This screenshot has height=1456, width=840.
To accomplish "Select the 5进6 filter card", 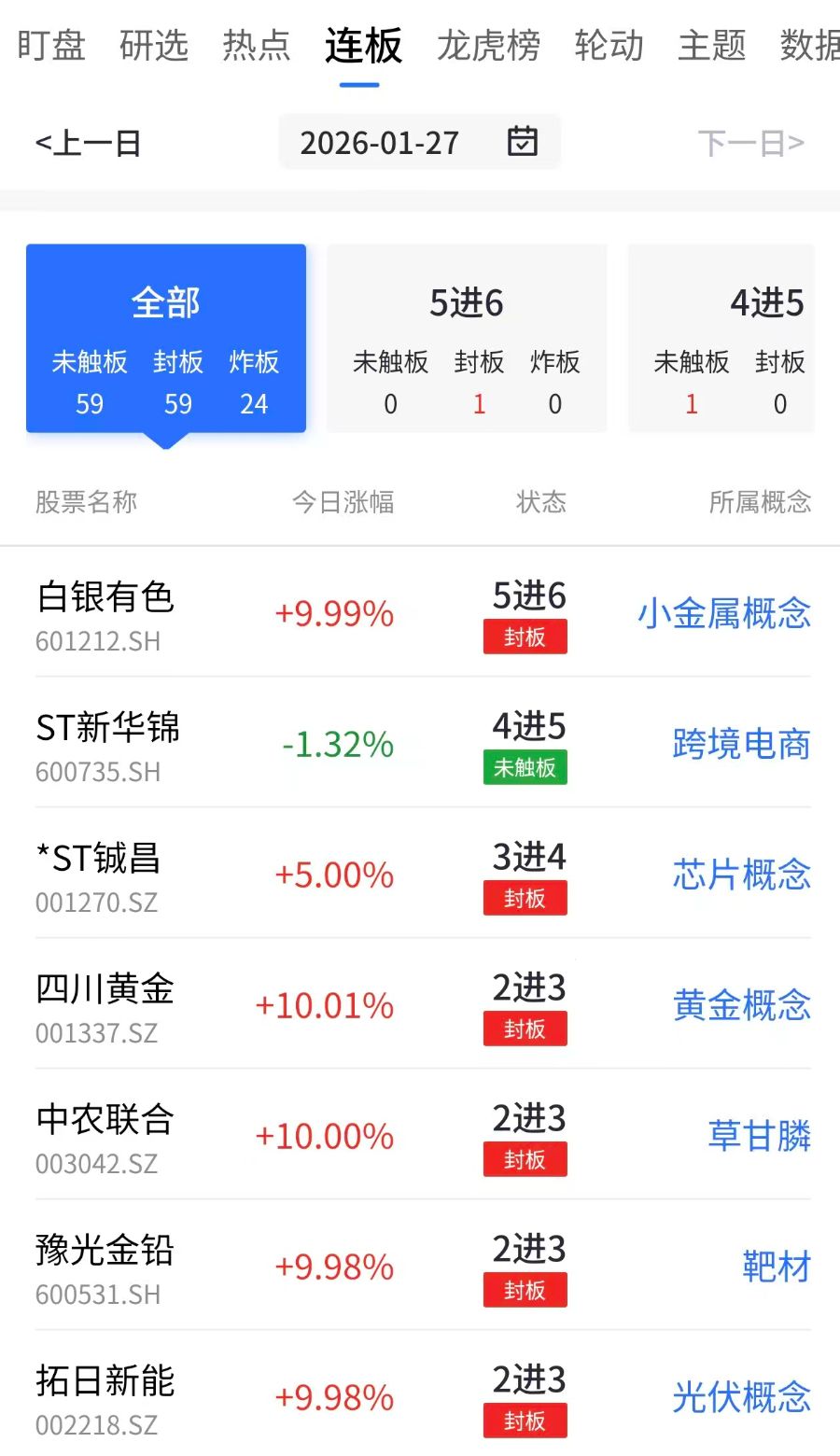I will click(467, 339).
